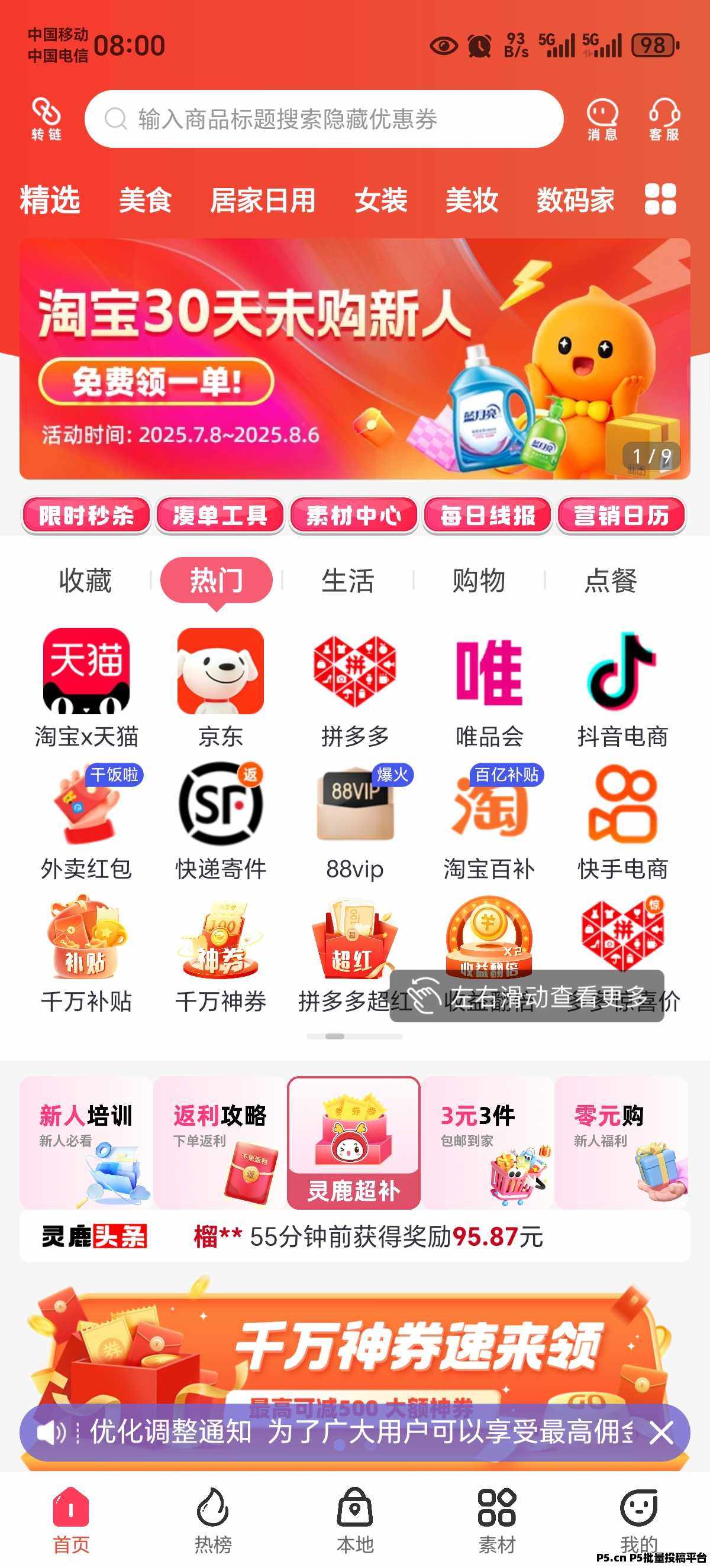Contact 客服 customer service
Viewport: 710px width, 1568px height.
(x=664, y=119)
